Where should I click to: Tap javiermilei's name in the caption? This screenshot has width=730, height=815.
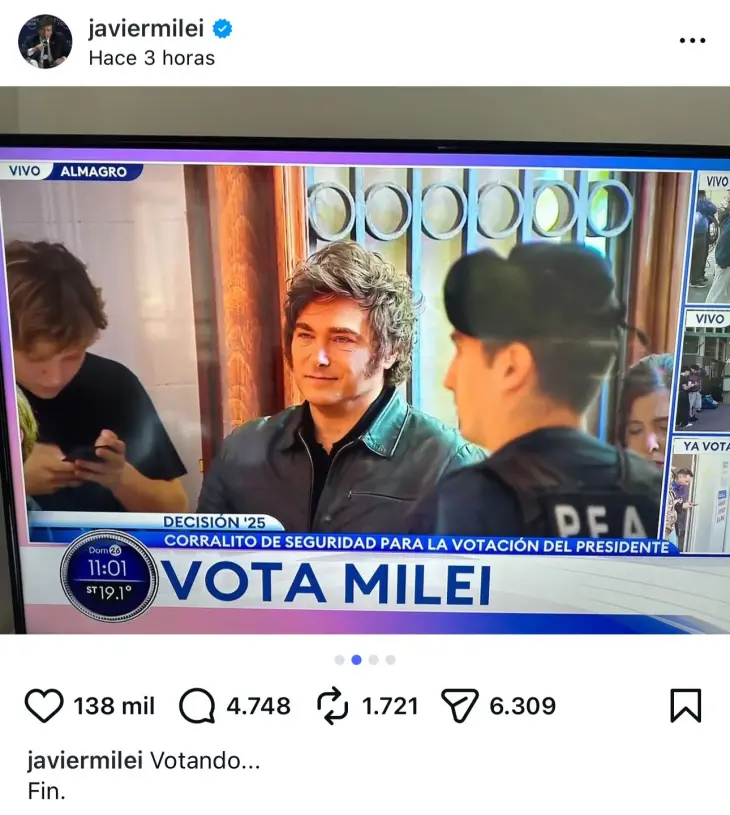(x=85, y=760)
